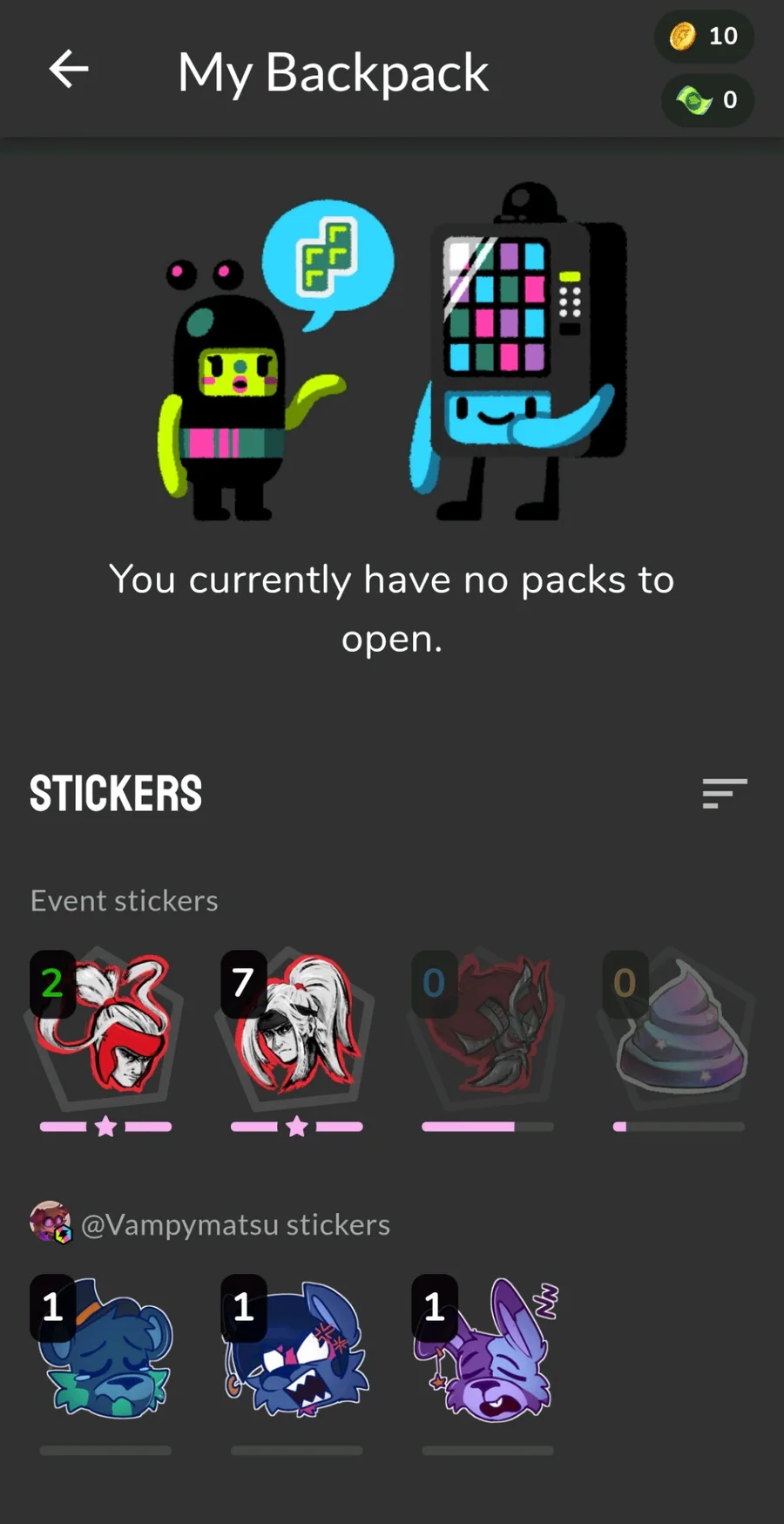
Task: Go back from My Backpack
Action: pos(69,70)
